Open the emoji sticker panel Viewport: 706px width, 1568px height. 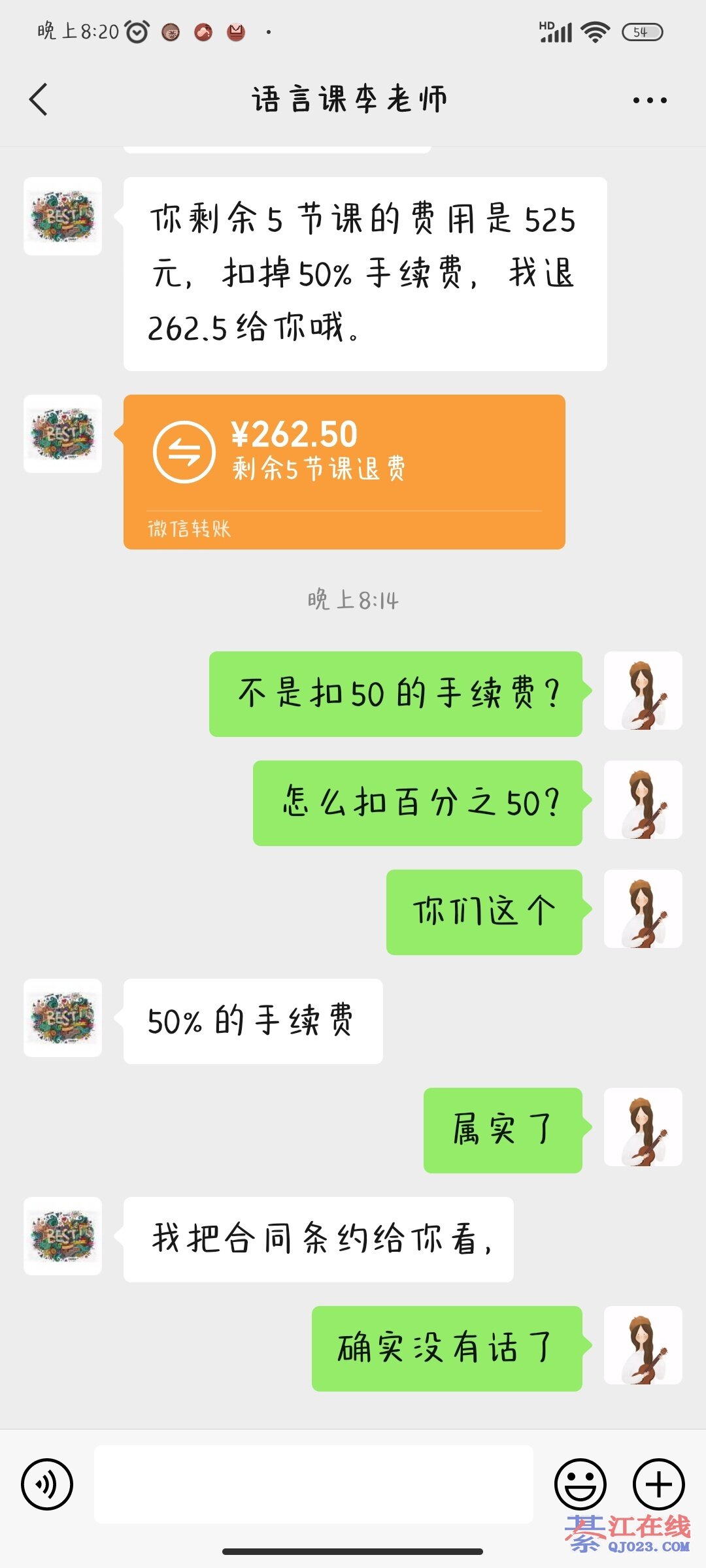[x=580, y=1484]
